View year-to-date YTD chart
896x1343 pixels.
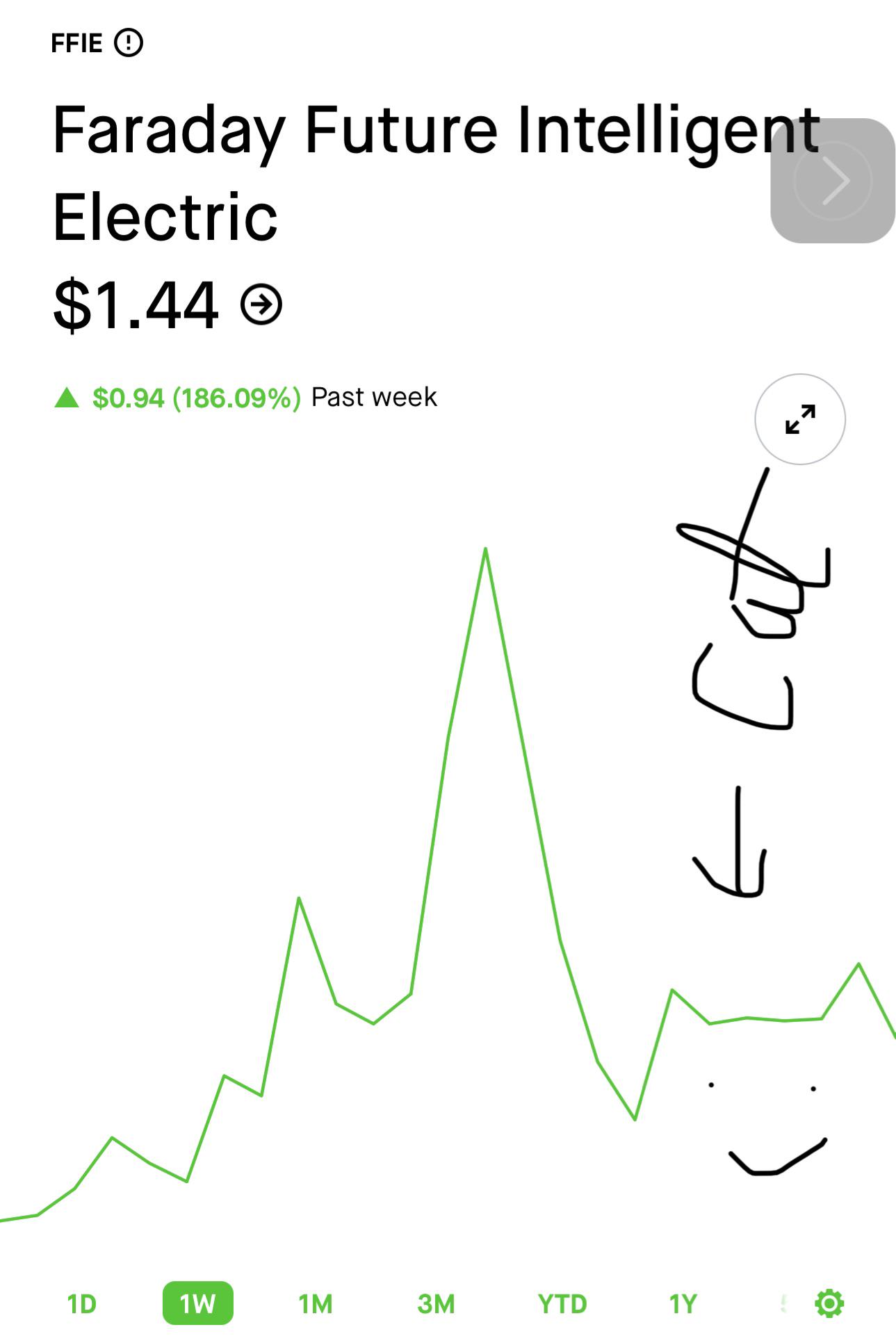[x=562, y=1303]
